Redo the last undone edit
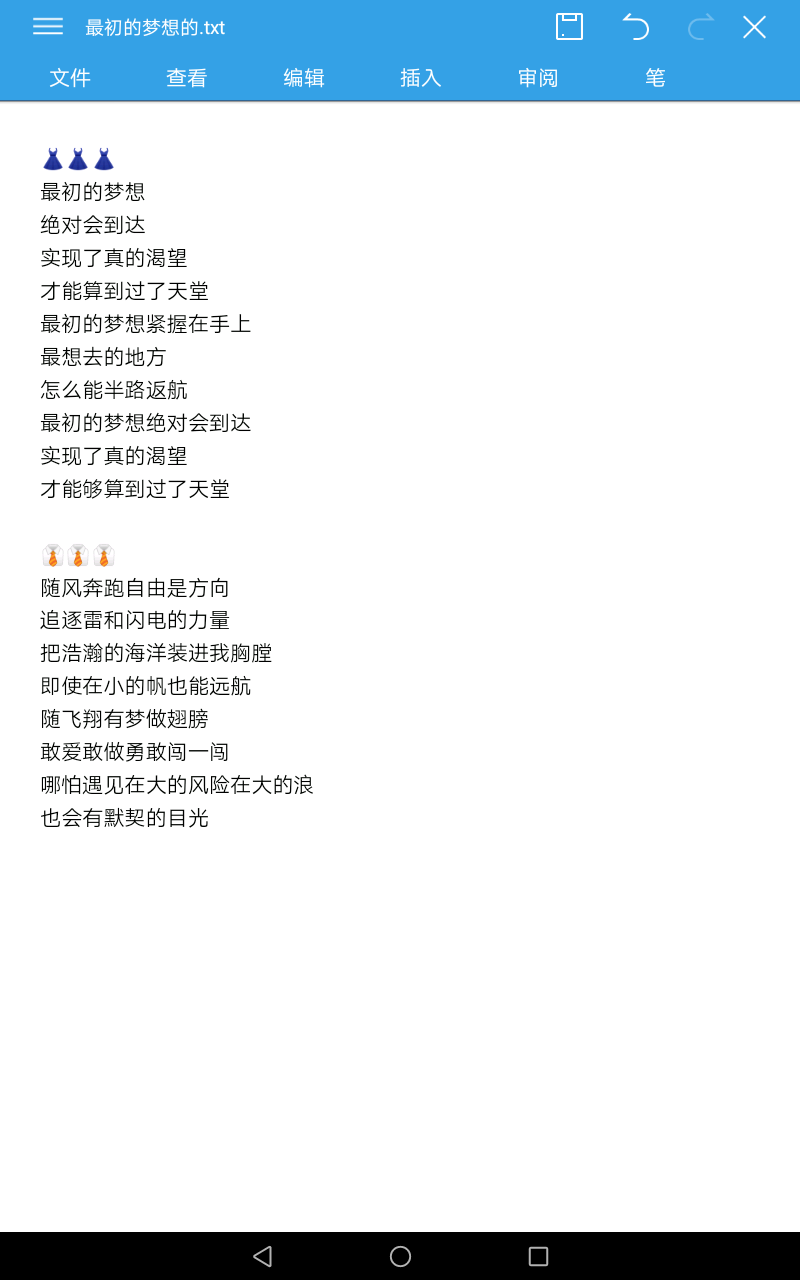800x1280 pixels. pos(701,27)
